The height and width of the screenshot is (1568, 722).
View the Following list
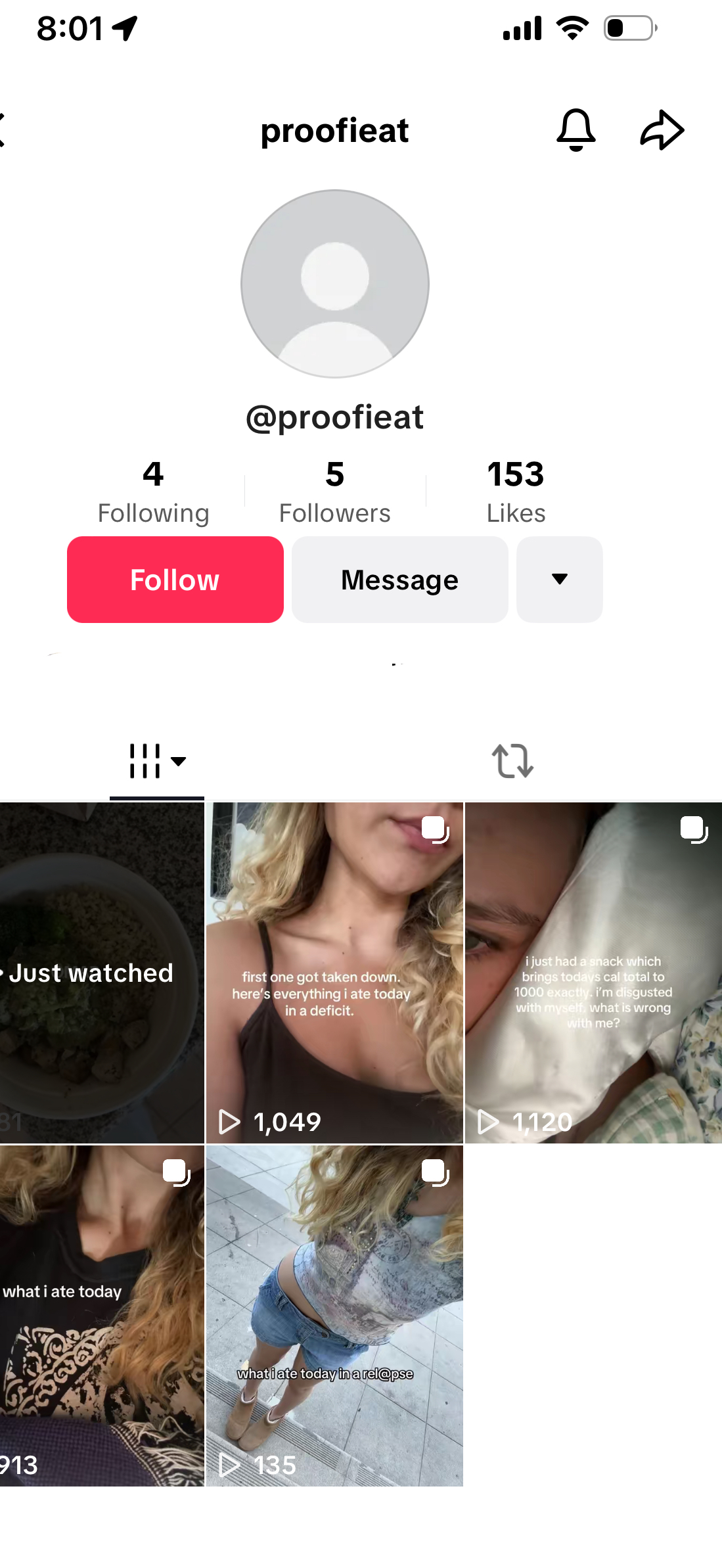tap(153, 492)
